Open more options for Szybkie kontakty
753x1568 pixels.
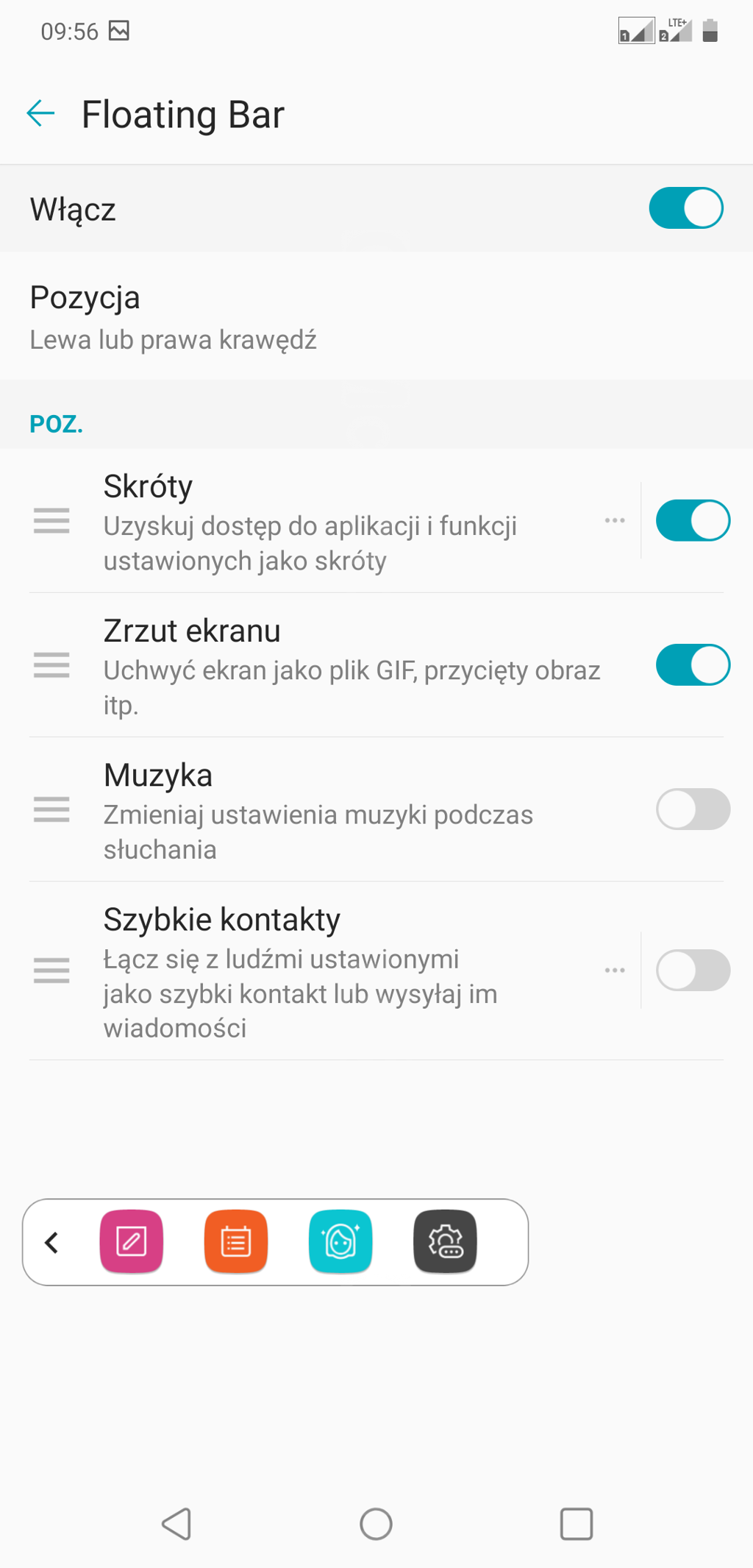(615, 970)
